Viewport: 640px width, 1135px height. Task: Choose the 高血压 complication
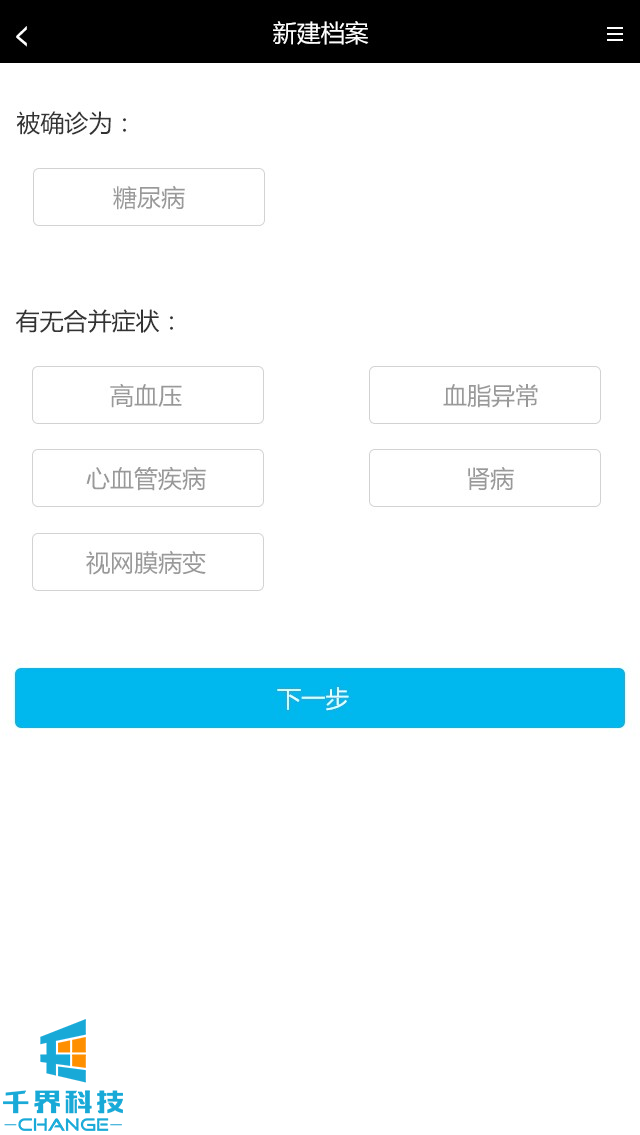click(148, 395)
